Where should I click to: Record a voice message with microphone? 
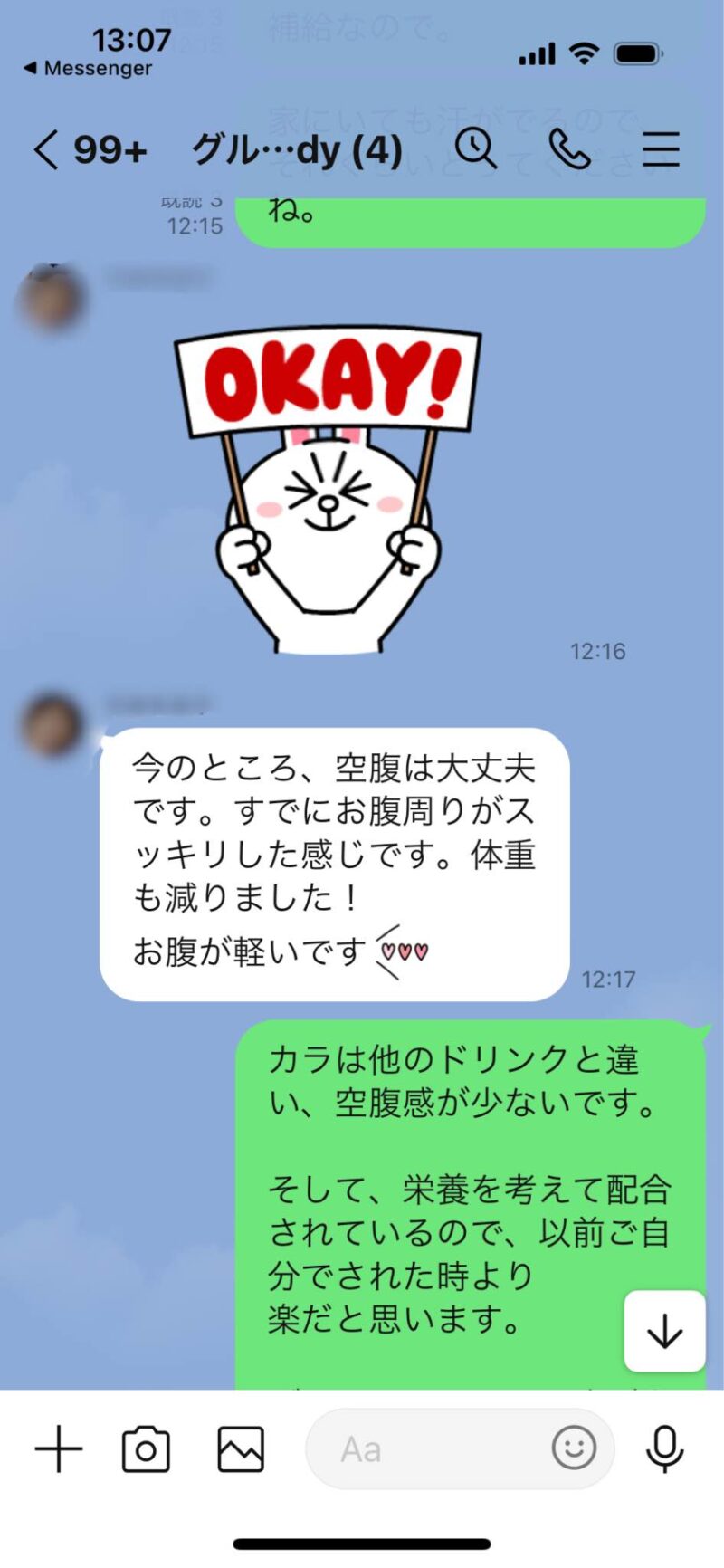click(x=664, y=1448)
